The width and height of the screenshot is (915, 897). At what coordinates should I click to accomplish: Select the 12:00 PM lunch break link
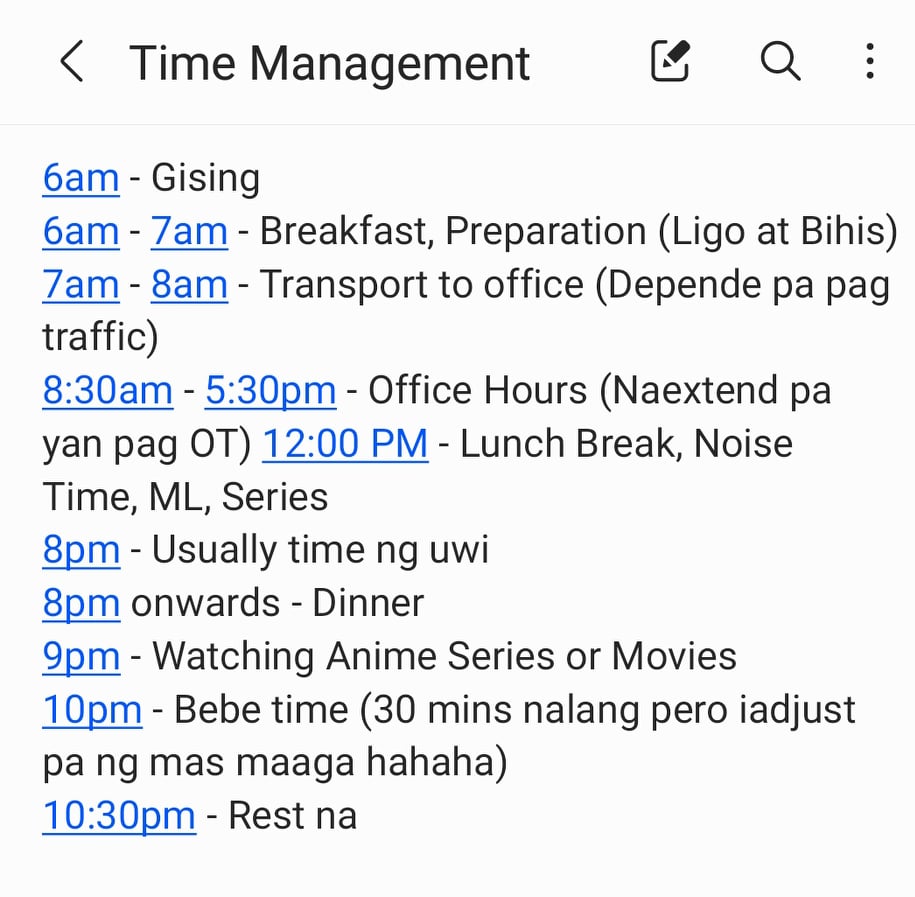pyautogui.click(x=345, y=444)
